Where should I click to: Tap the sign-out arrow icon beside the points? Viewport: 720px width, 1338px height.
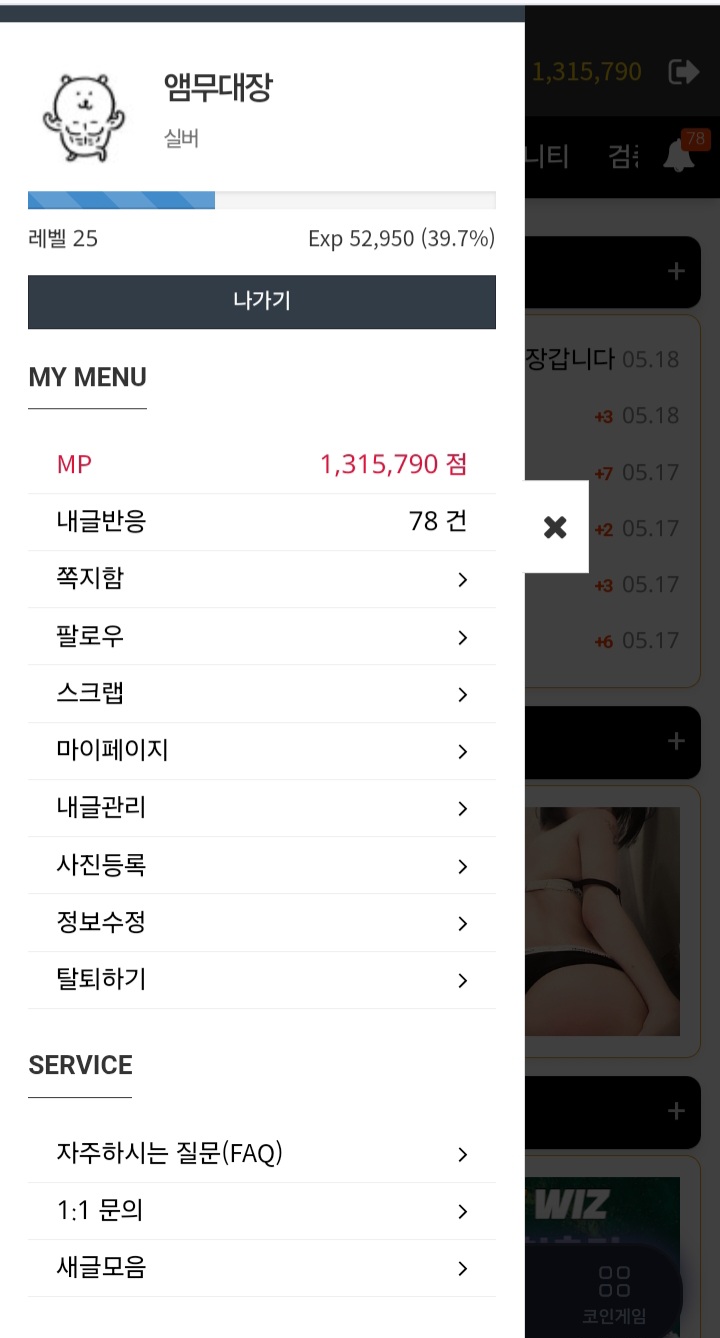tap(684, 72)
